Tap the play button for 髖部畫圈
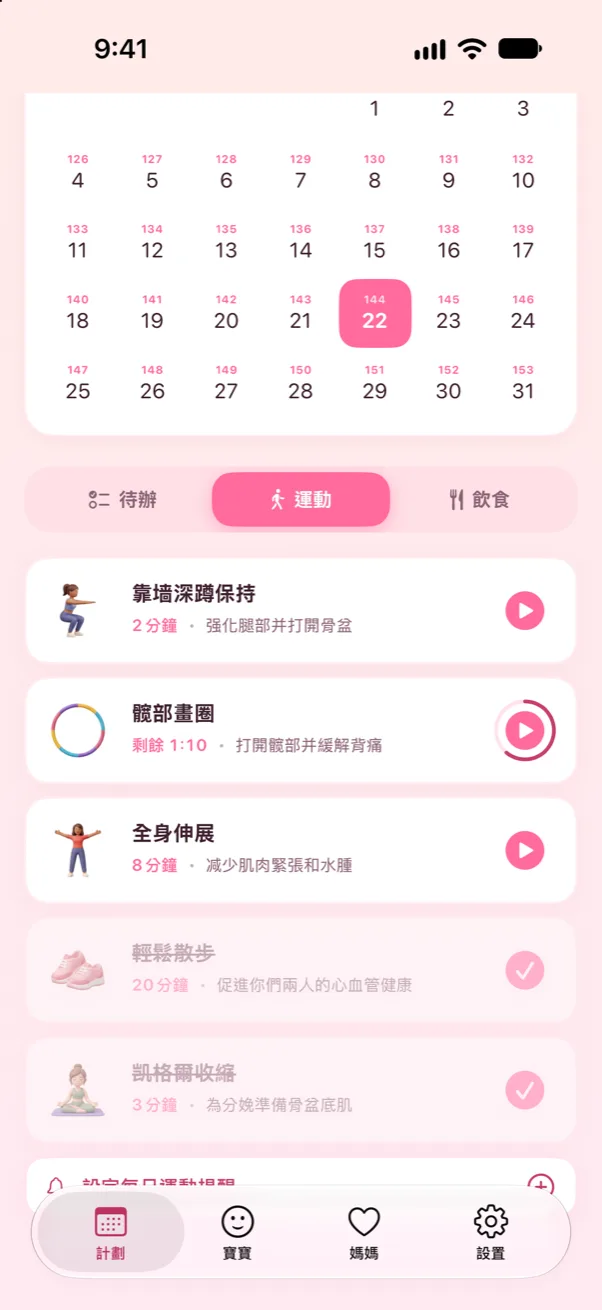The image size is (602, 1310). pyautogui.click(x=525, y=731)
